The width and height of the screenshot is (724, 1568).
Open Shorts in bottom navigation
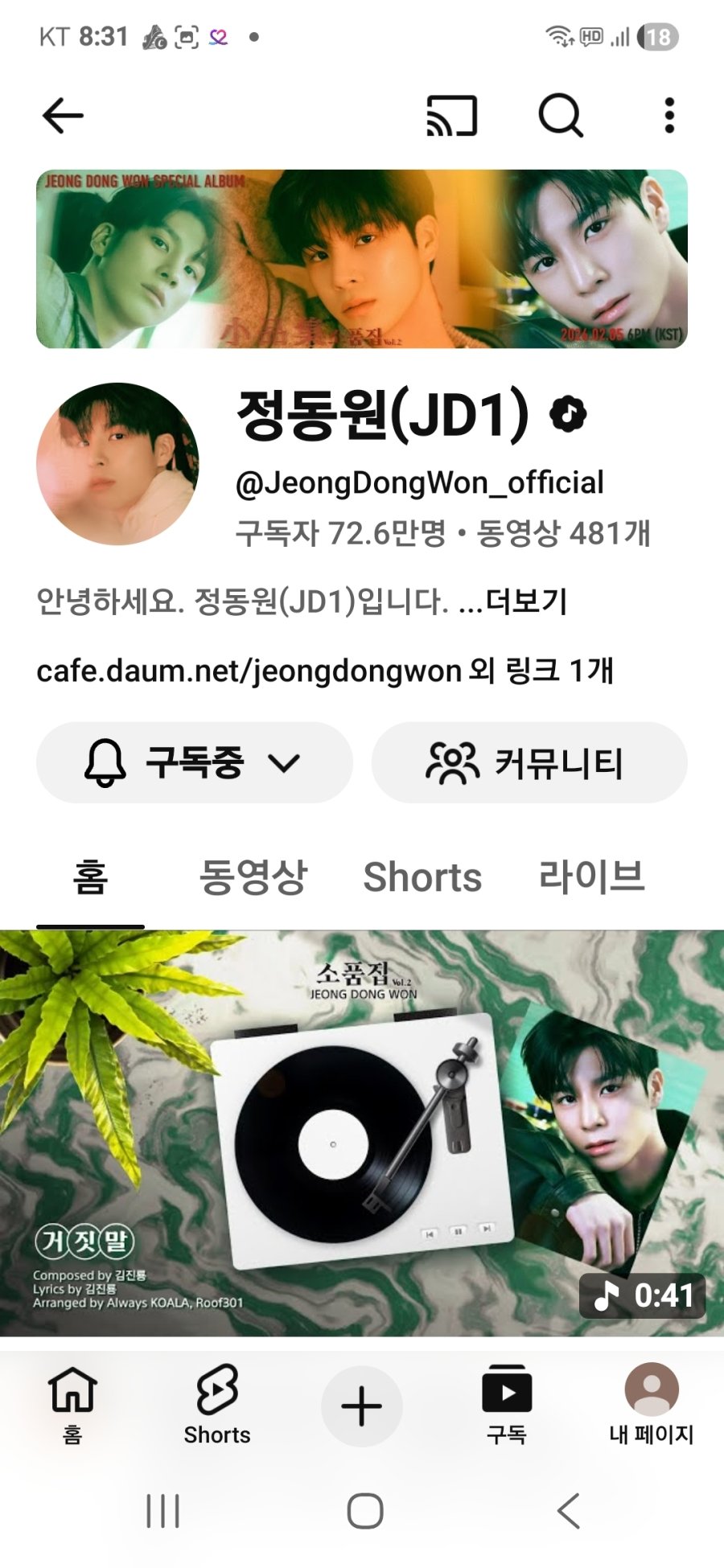click(217, 1405)
